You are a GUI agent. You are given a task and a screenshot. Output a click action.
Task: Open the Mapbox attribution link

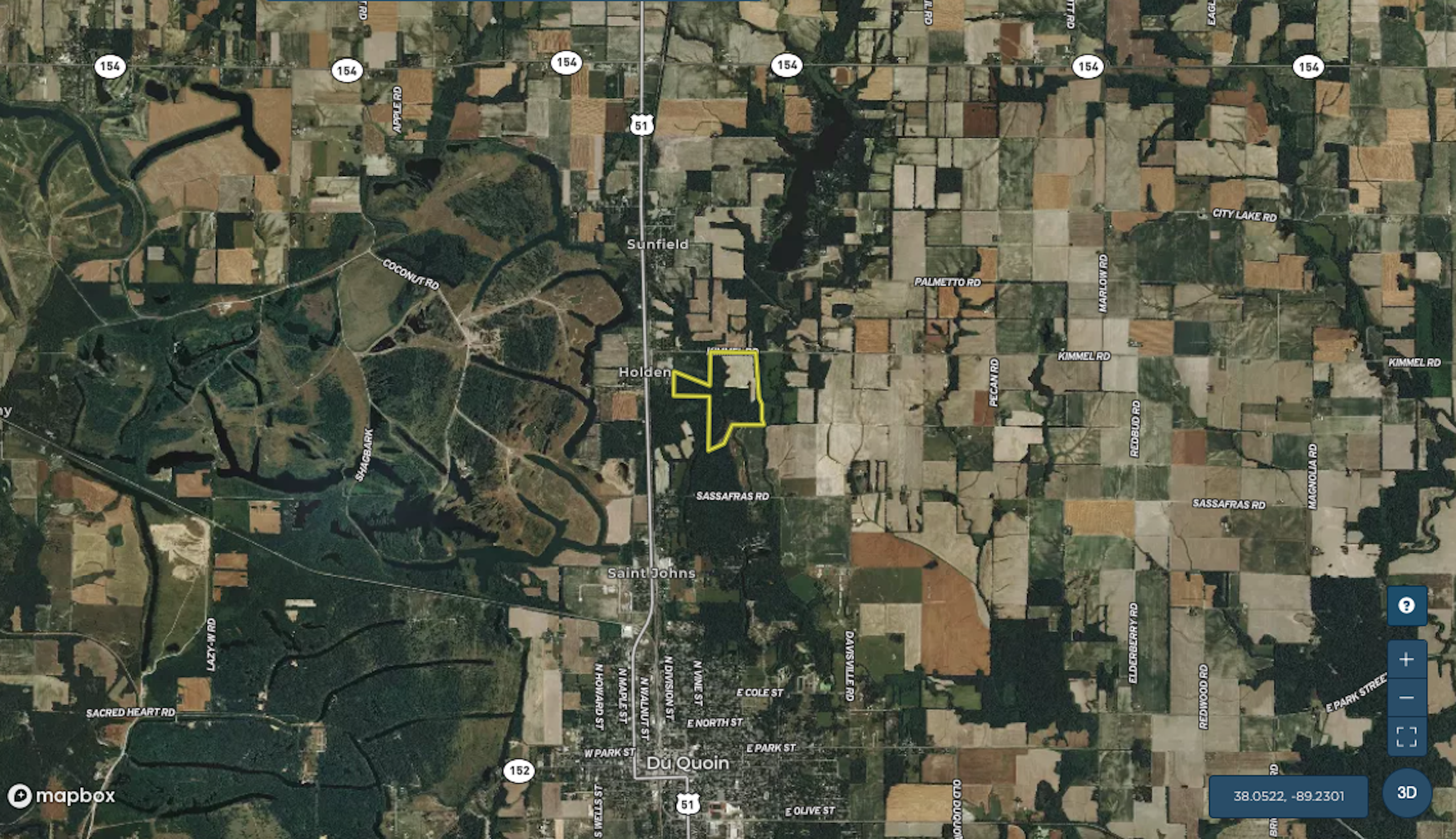(x=61, y=796)
